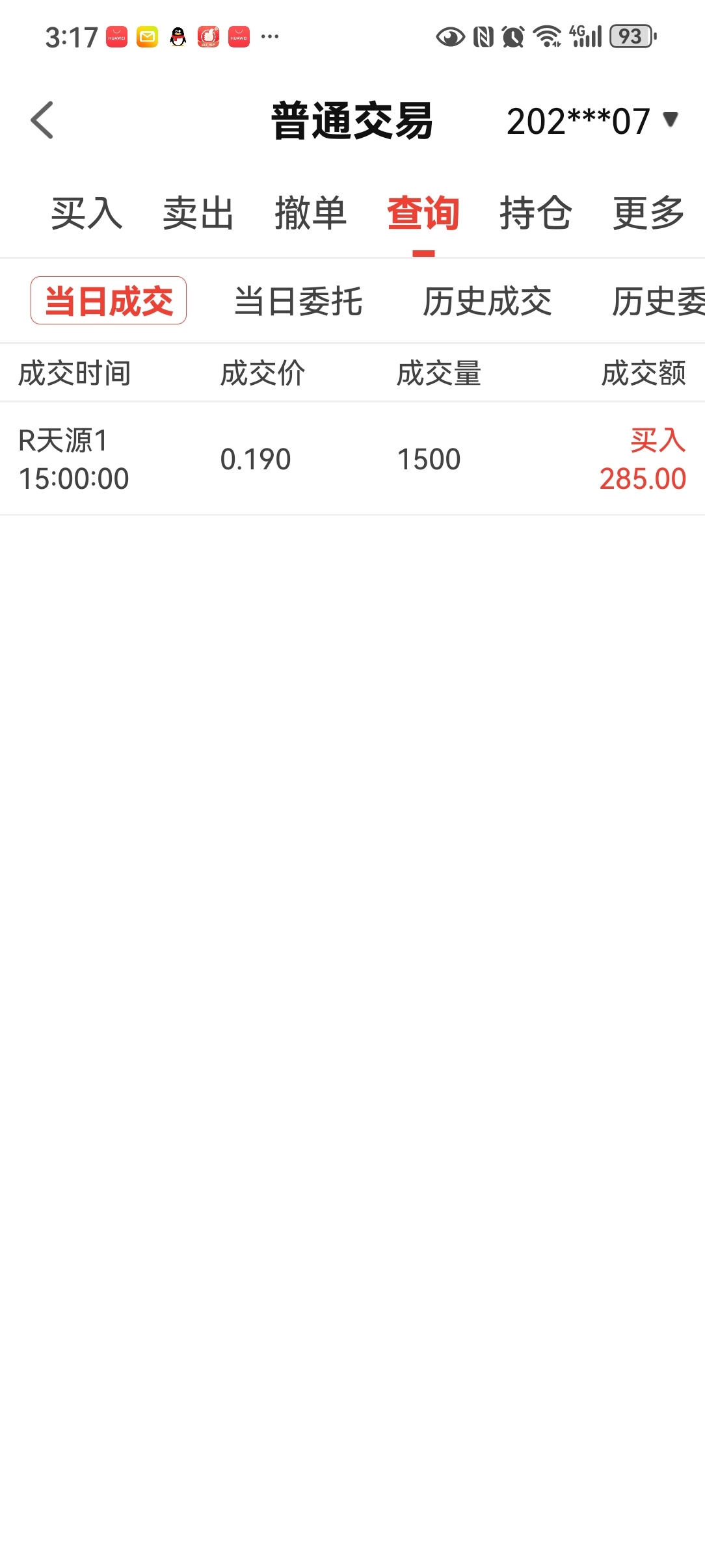The height and width of the screenshot is (1568, 705).
Task: Open the 撤单 tab
Action: point(311,213)
